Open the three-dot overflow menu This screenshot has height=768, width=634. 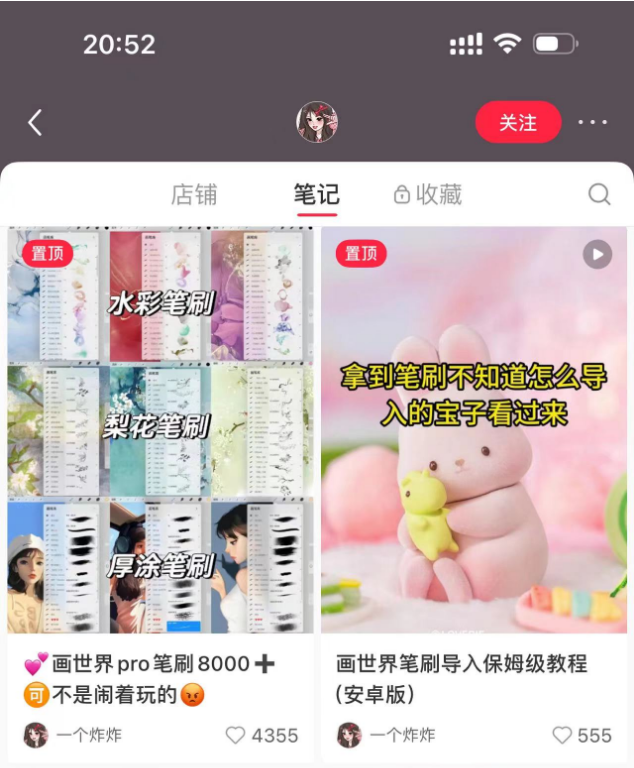(x=592, y=122)
